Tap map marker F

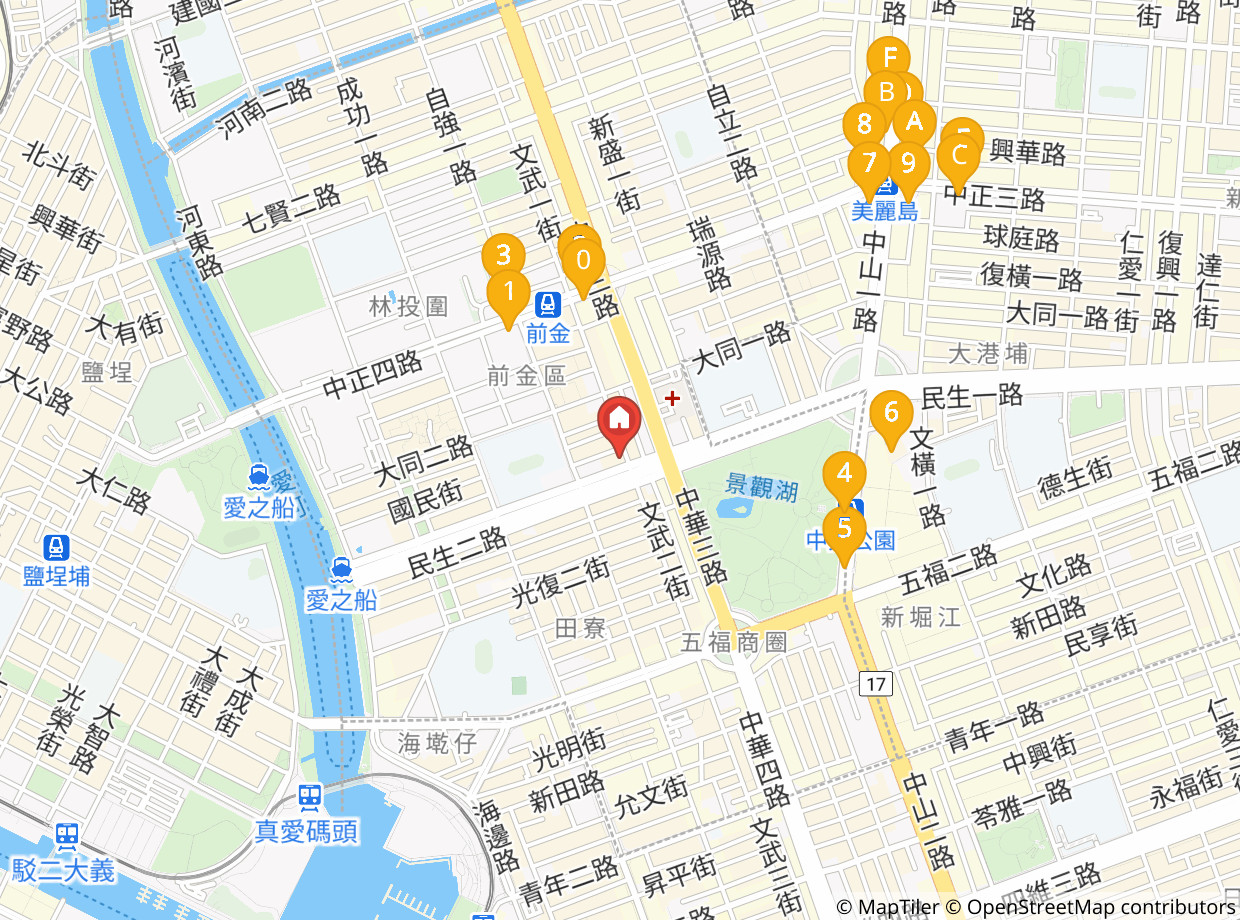click(888, 56)
